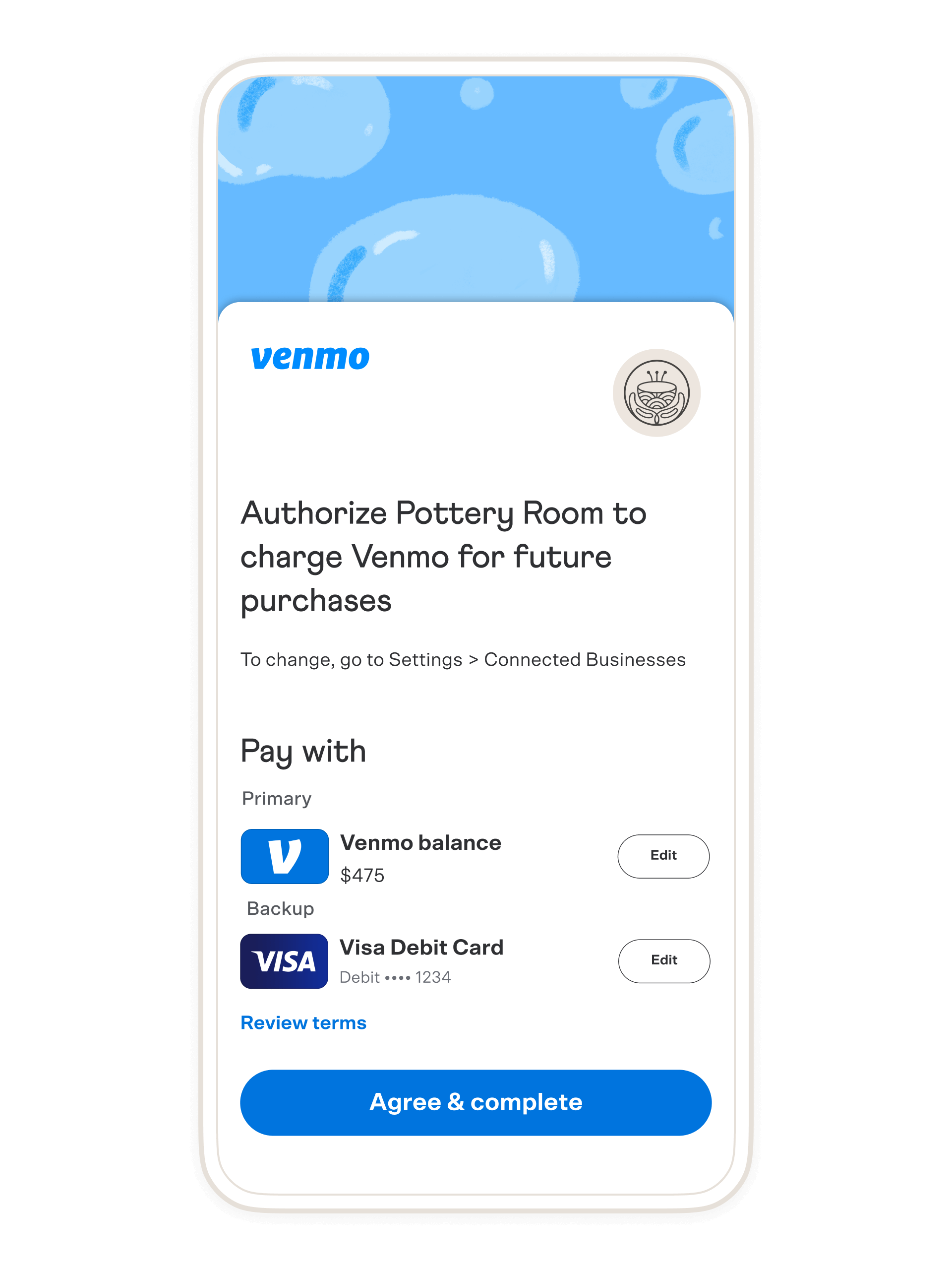Tap Agree & complete to authorize
The width and height of the screenshot is (952, 1270).
pyautogui.click(x=475, y=1102)
